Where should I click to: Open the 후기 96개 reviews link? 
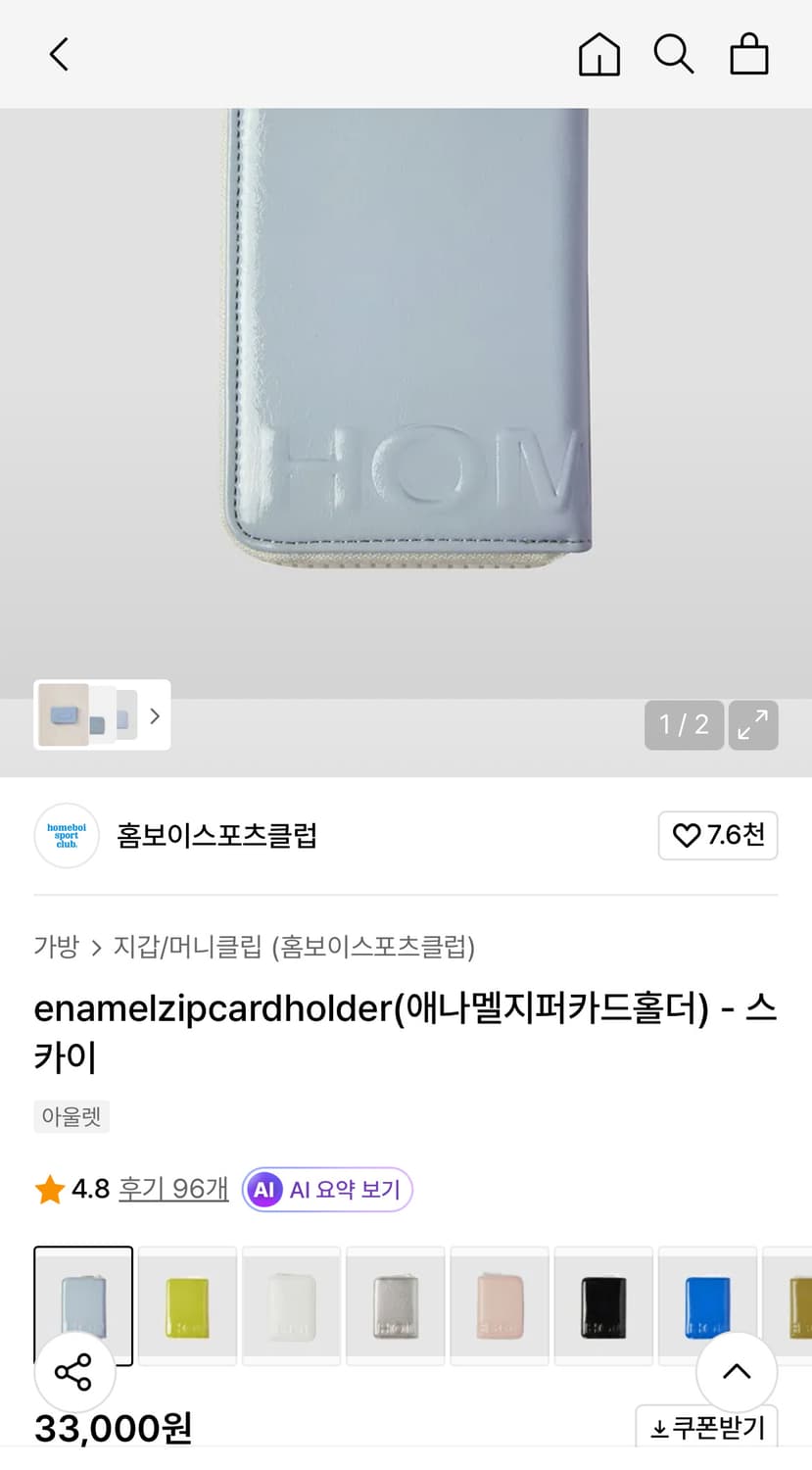[172, 1189]
